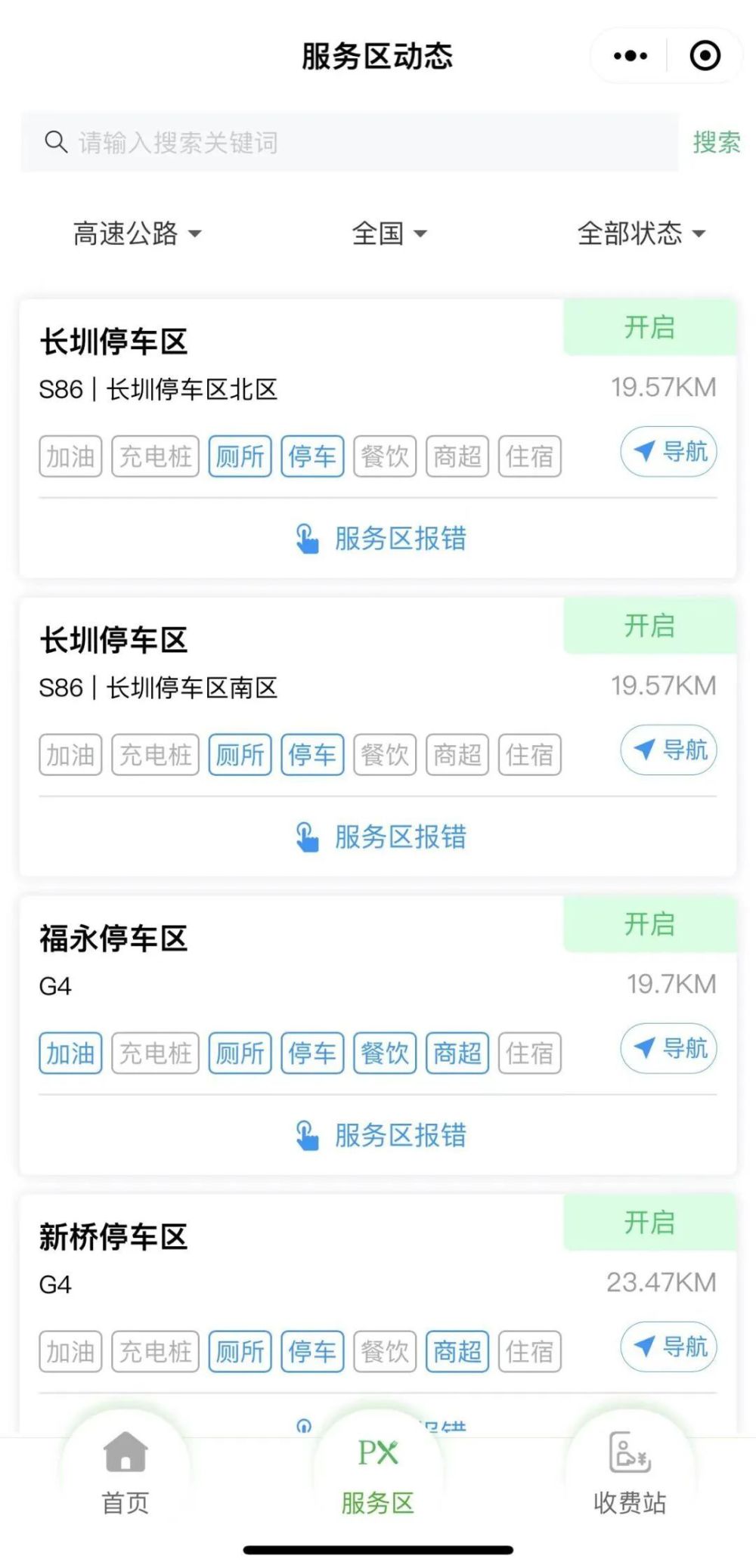Viewport: 756px width, 1568px height.
Task: Tap the 开启 status badge on 福永停车区
Action: [649, 924]
